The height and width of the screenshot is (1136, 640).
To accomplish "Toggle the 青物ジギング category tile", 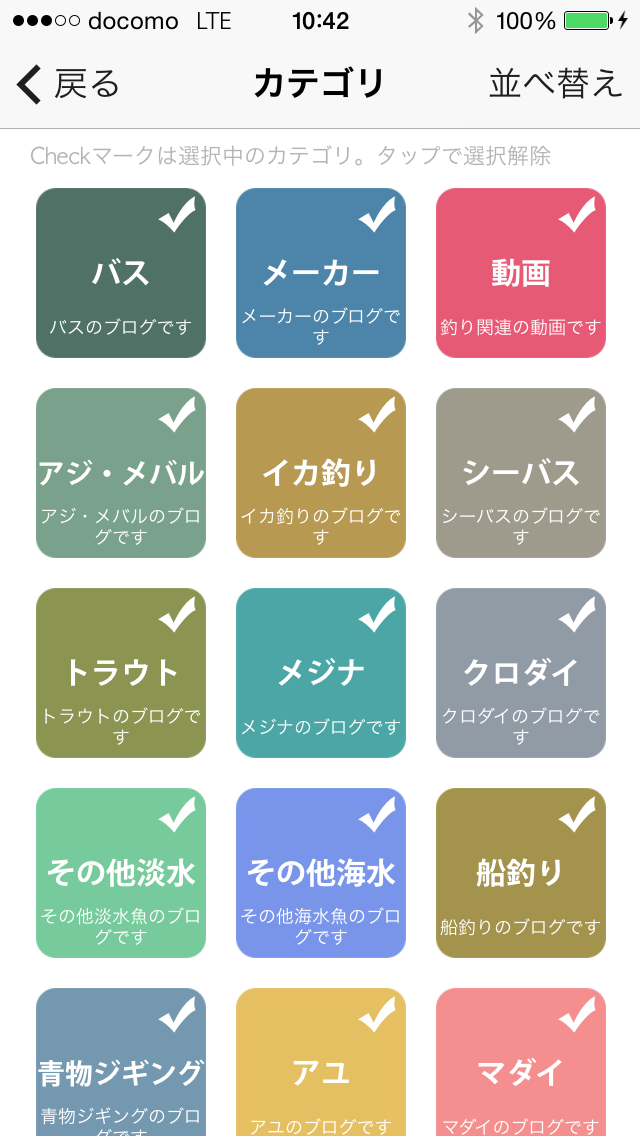I will 121,1062.
